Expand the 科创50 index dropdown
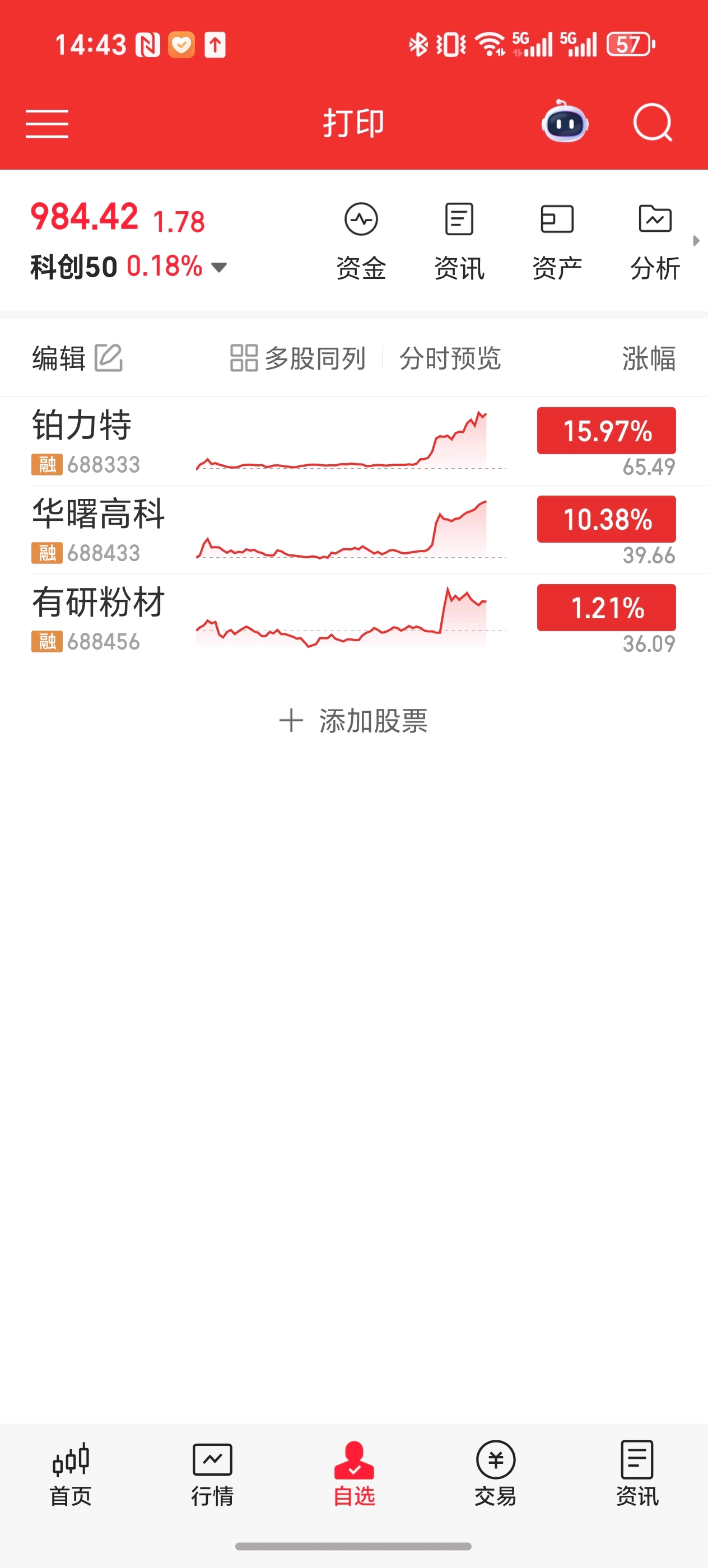This screenshot has height=1568, width=708. (218, 267)
